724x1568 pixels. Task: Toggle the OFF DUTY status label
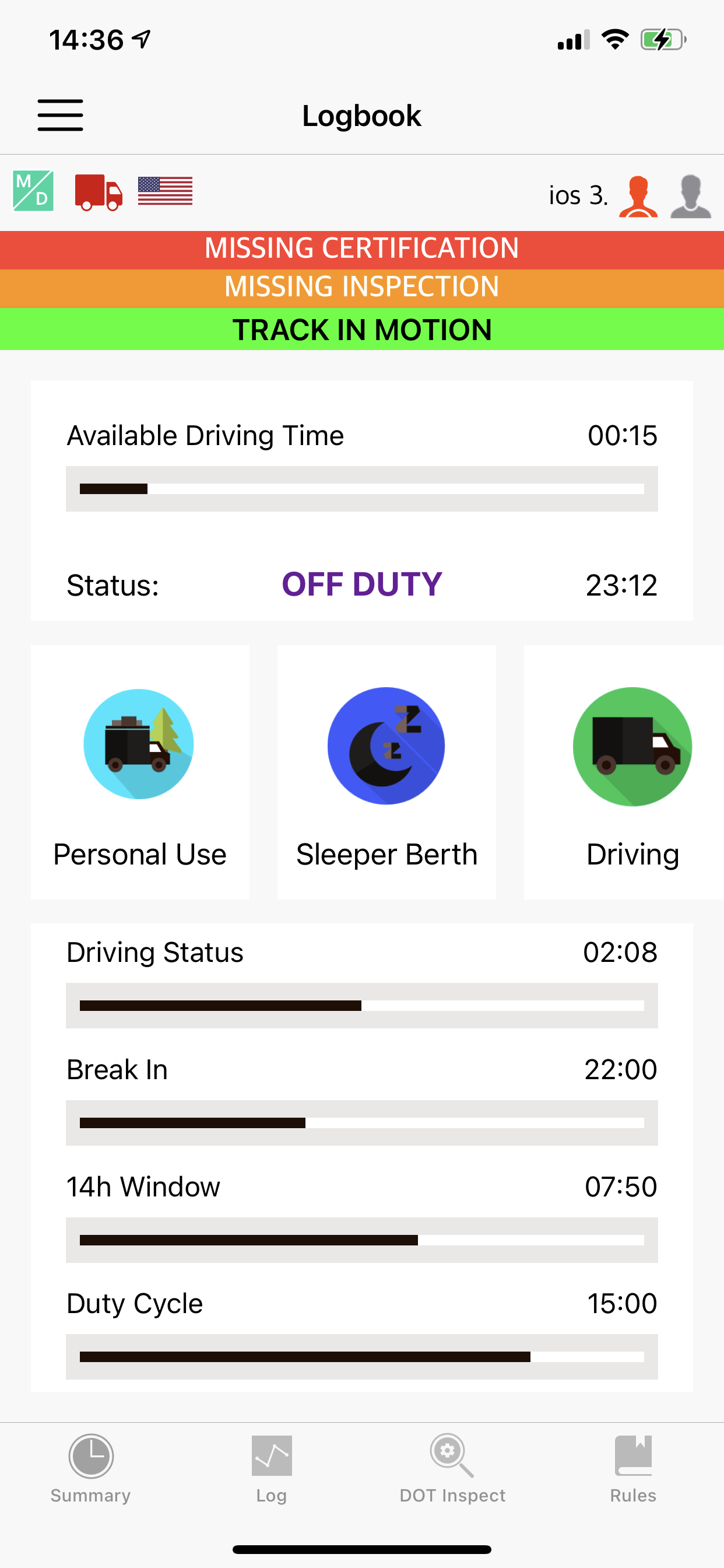[x=362, y=584]
